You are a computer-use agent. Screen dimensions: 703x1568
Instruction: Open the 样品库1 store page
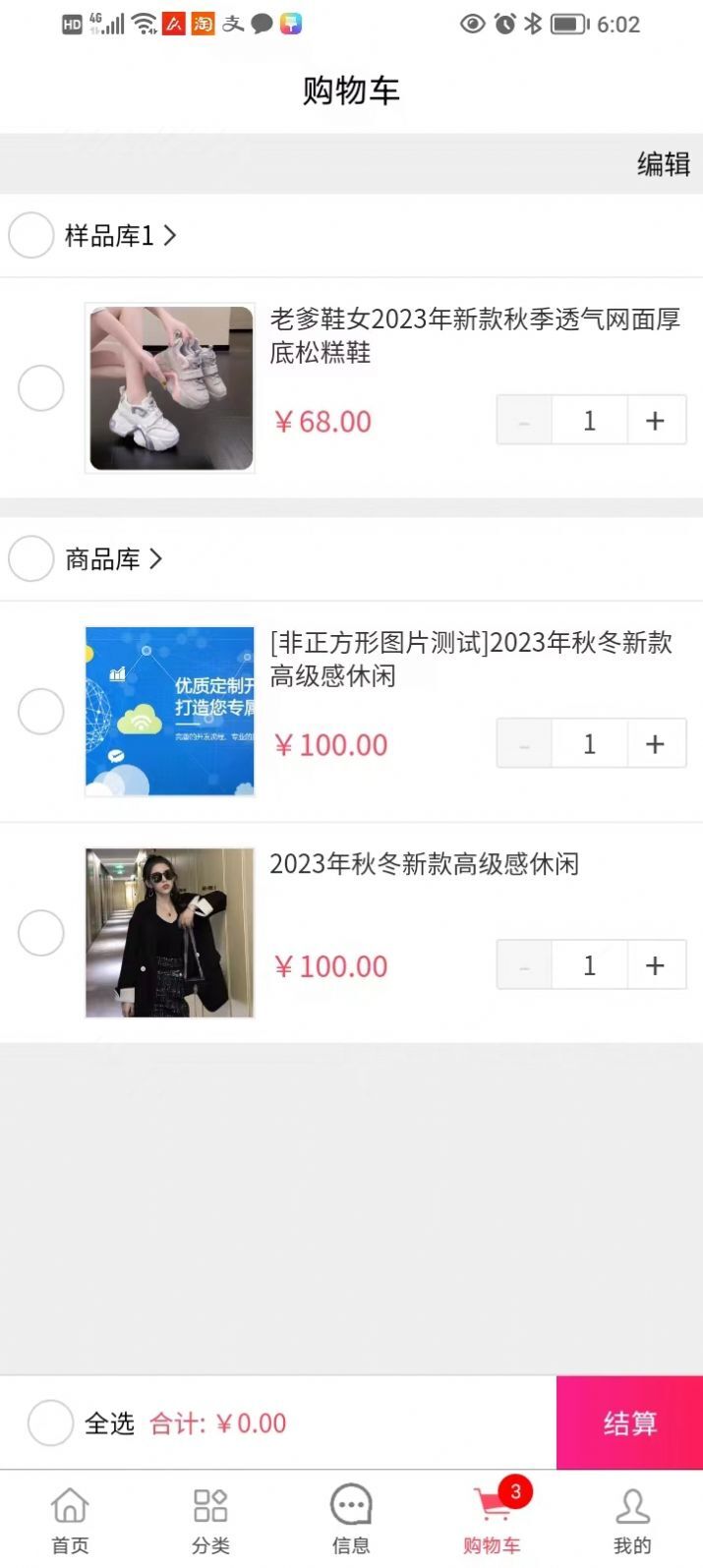click(x=120, y=236)
